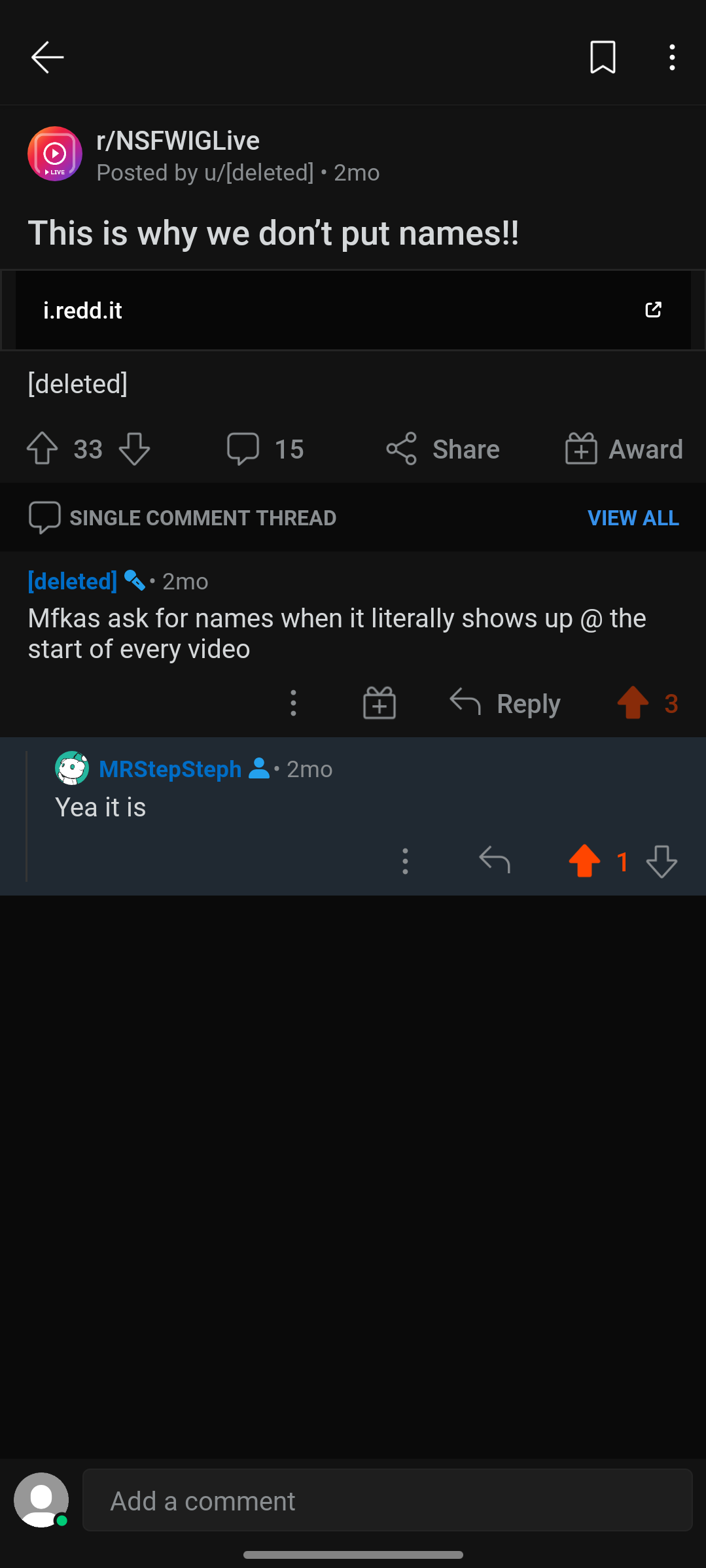Go back using the top arrow
Image resolution: width=706 pixels, height=1568 pixels.
pos(47,58)
